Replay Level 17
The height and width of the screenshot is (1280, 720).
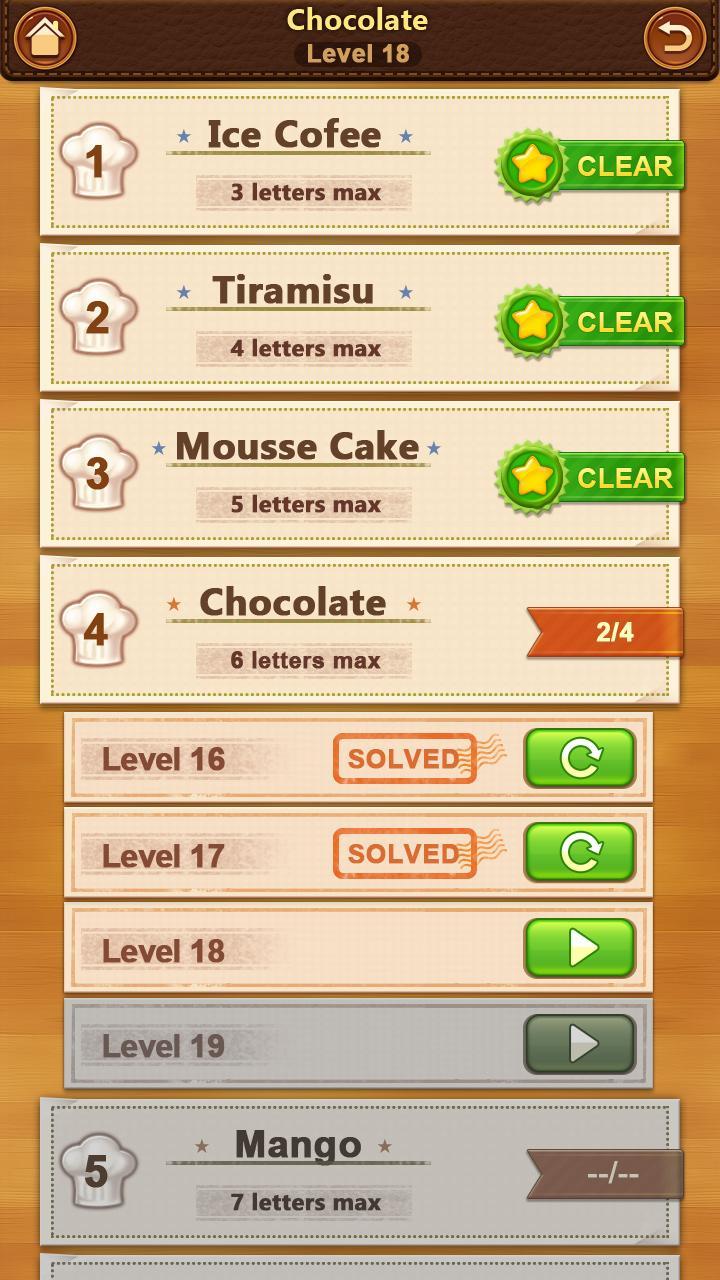579,853
